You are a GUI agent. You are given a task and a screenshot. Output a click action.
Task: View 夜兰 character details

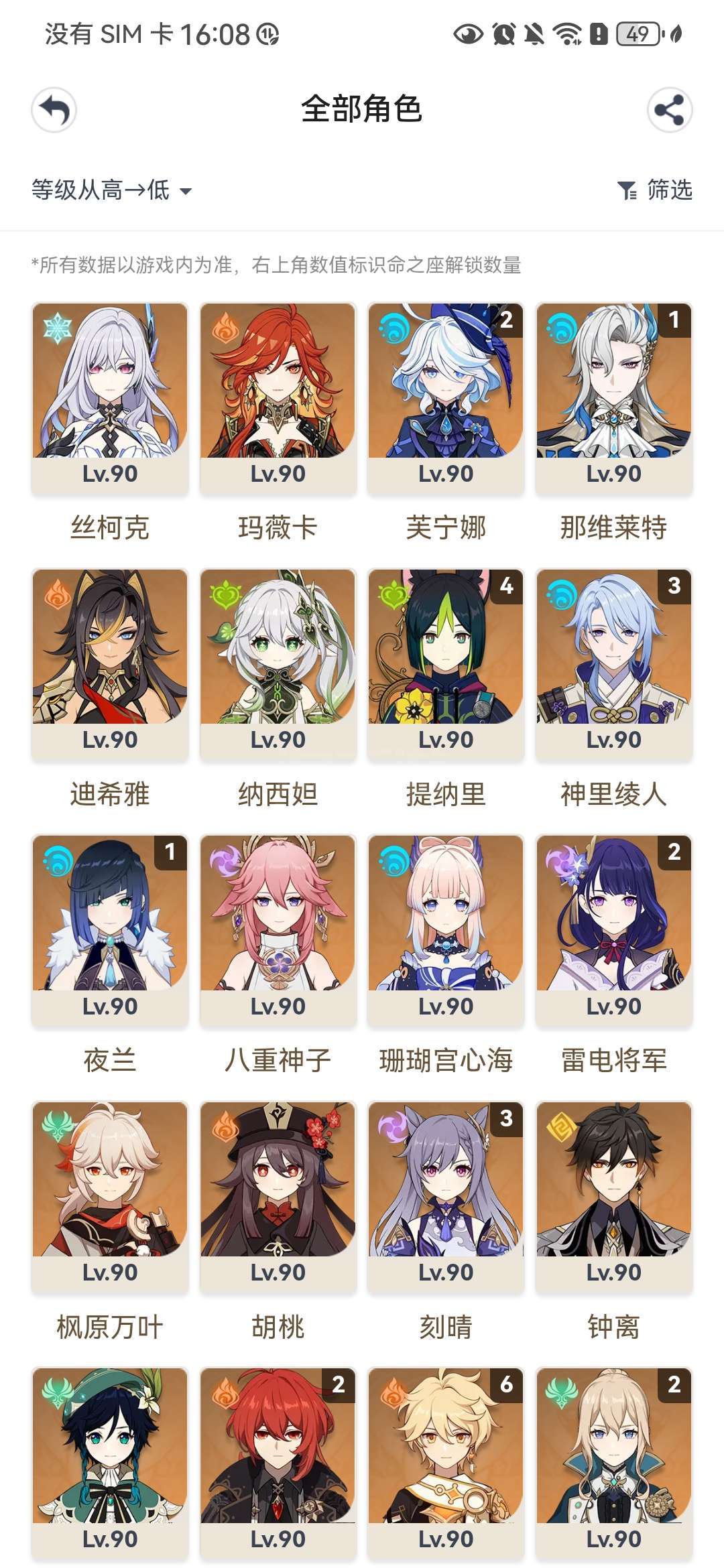click(110, 931)
